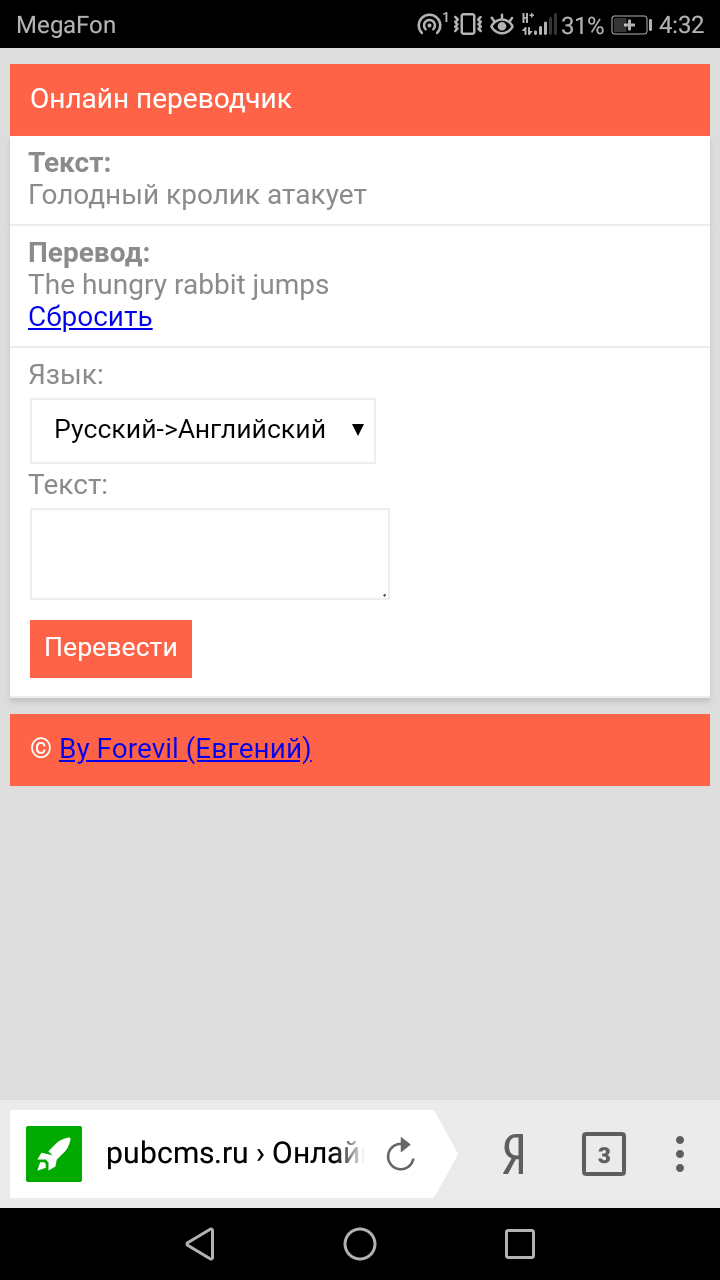Tap the Сбросить reset link
720x1280 pixels.
(x=90, y=317)
